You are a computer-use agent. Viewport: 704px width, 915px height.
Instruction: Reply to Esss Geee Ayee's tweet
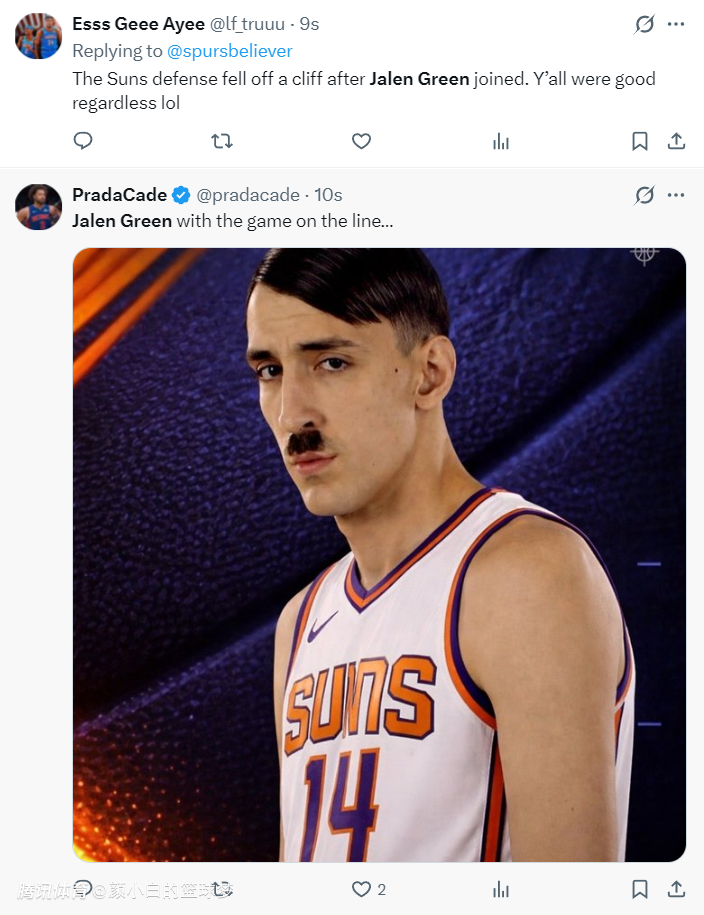point(83,141)
